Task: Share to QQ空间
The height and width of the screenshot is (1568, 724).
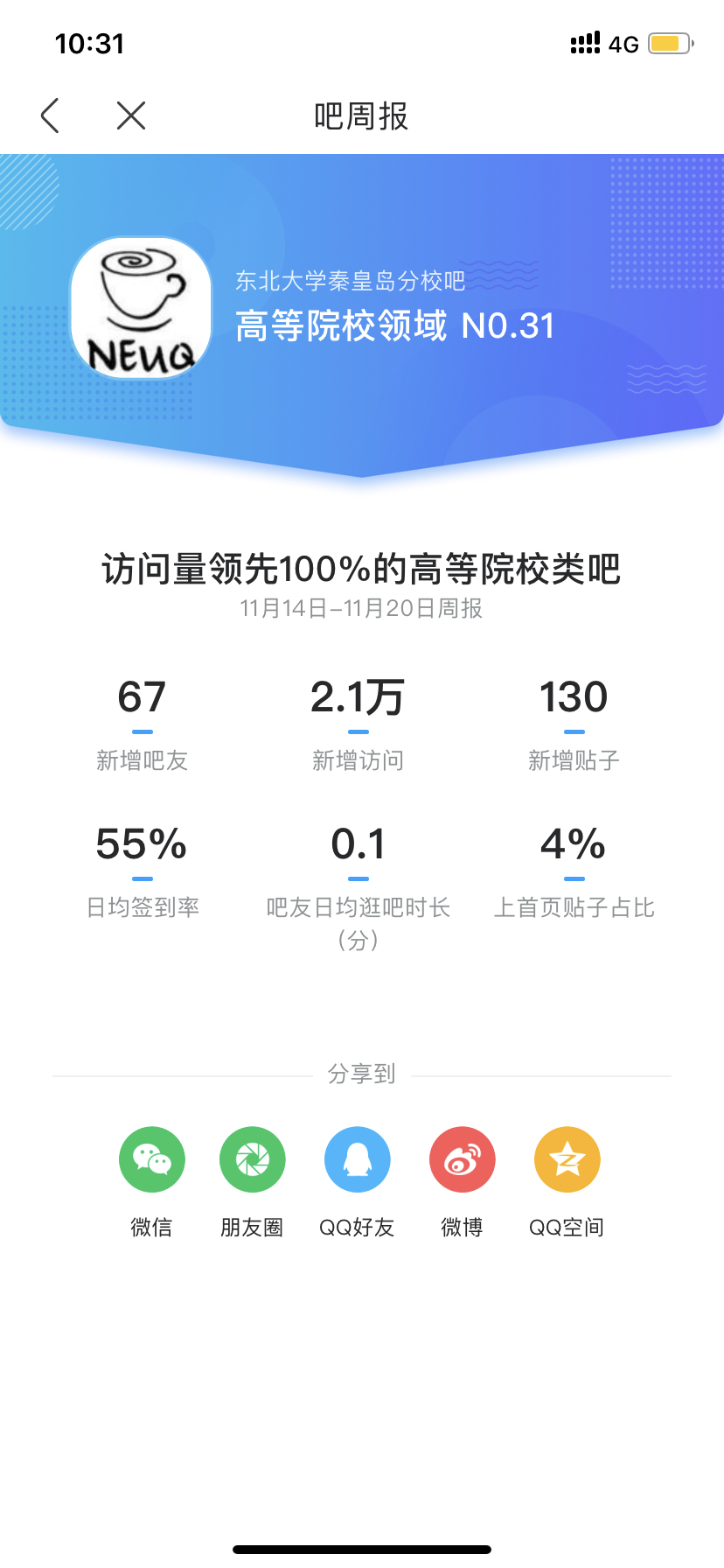Action: 567,1159
